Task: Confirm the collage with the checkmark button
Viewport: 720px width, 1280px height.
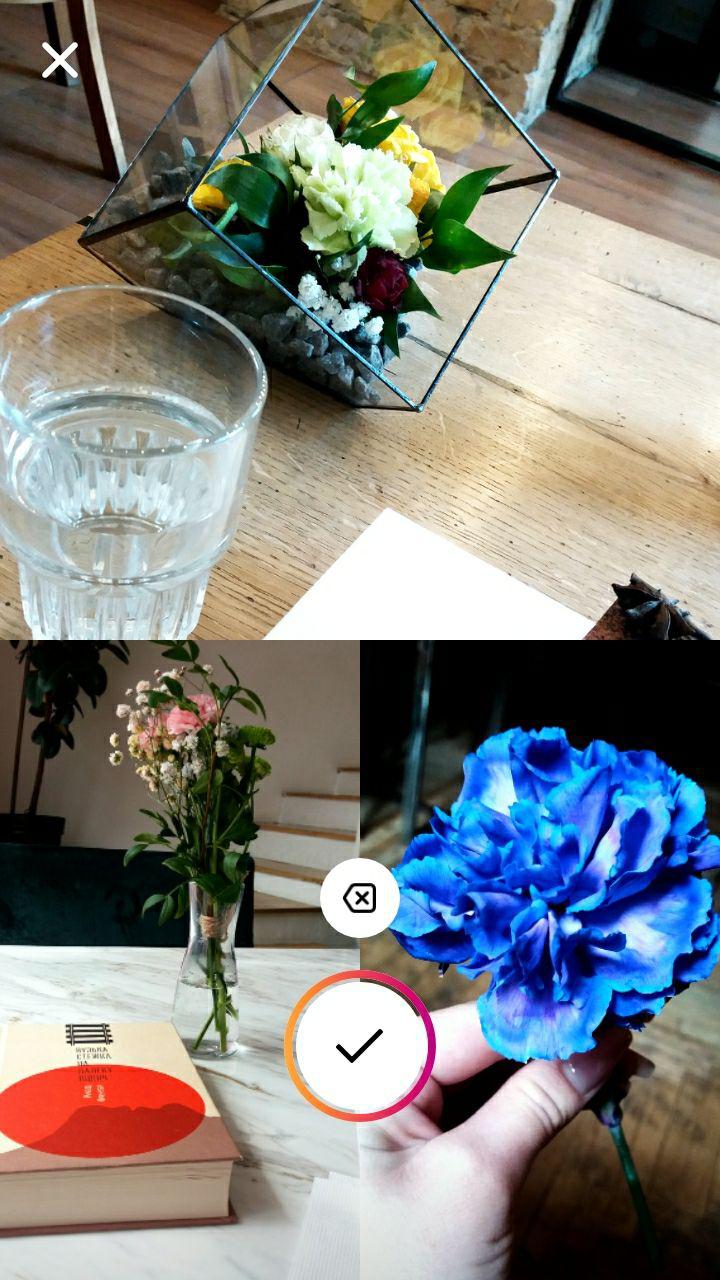Action: pyautogui.click(x=360, y=1046)
